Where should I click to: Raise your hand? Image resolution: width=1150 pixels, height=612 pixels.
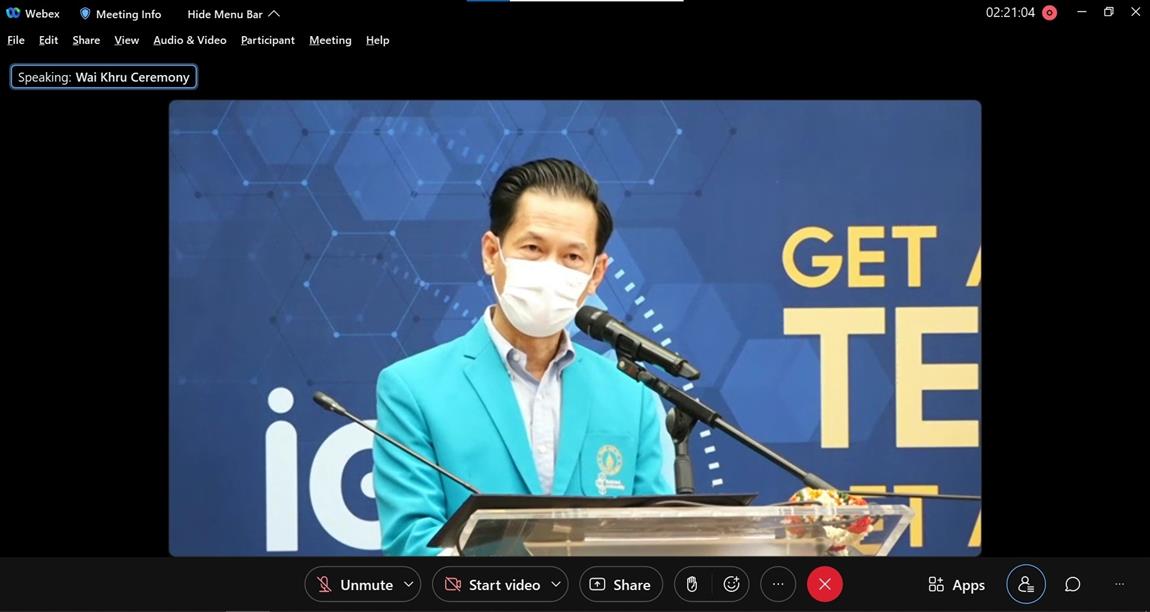[691, 585]
